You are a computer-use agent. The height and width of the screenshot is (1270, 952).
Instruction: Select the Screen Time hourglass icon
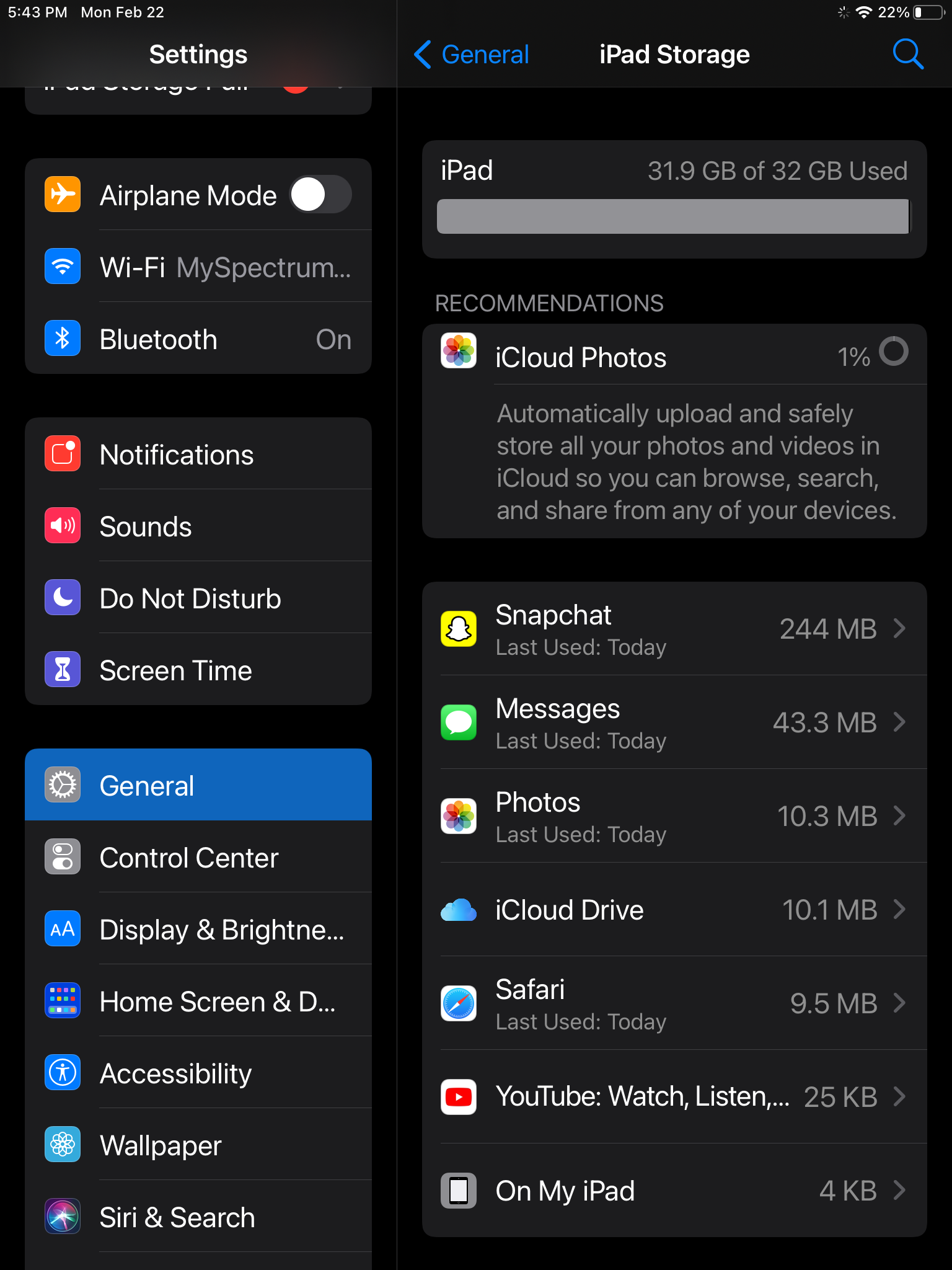pyautogui.click(x=62, y=670)
